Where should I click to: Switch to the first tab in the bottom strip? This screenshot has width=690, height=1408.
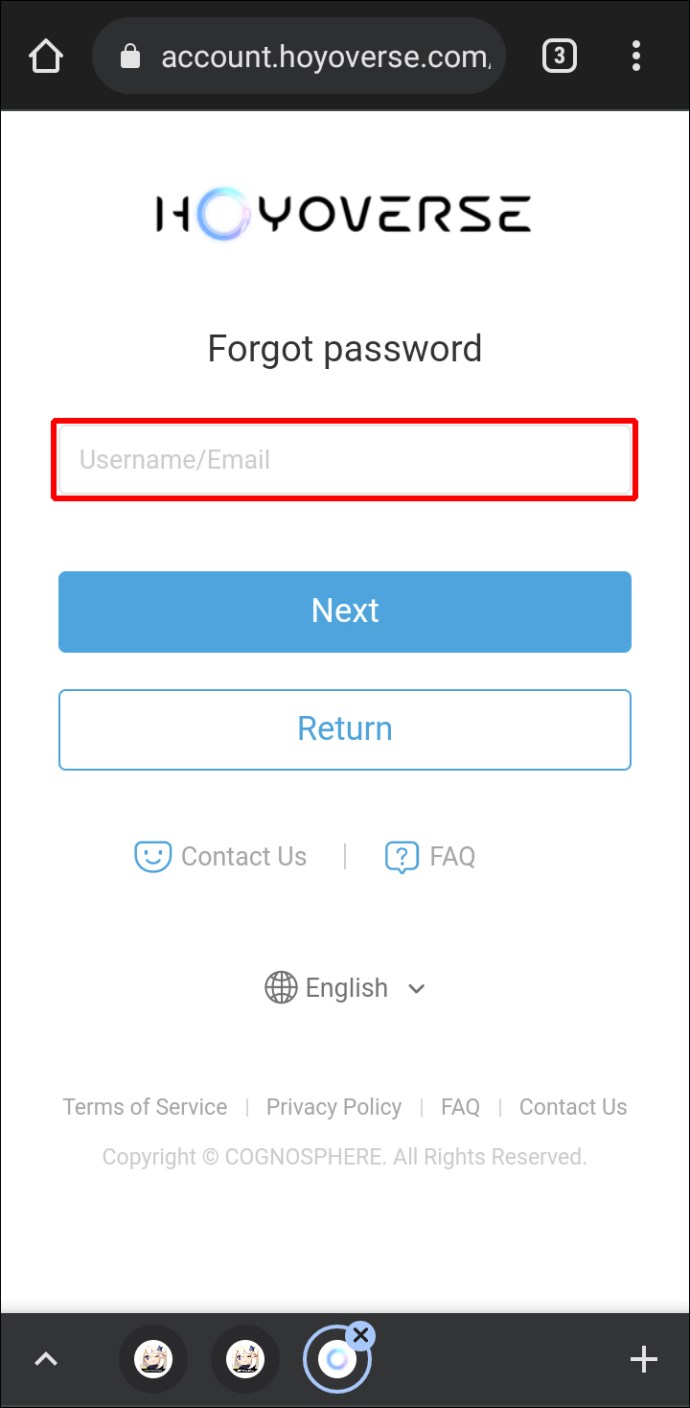click(x=153, y=1359)
